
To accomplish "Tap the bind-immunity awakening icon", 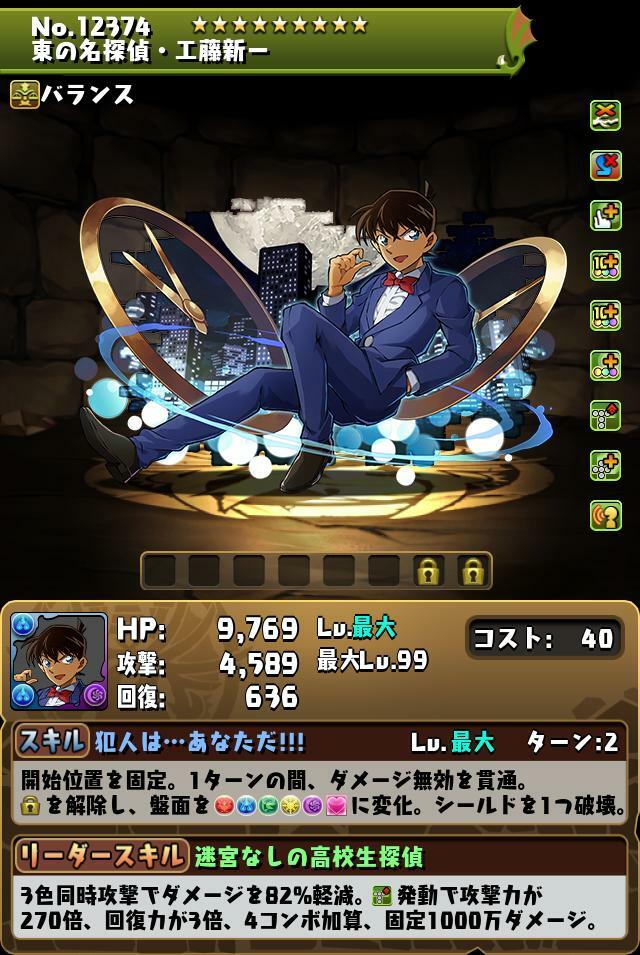I will click(x=605, y=165).
